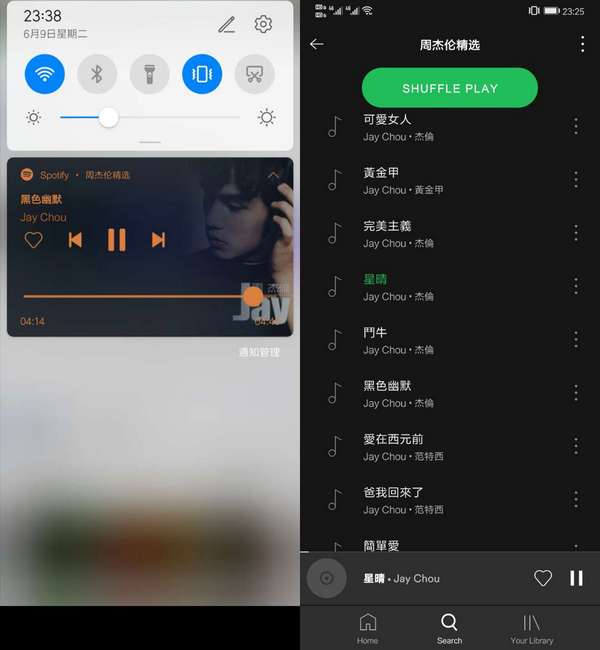Switch to the Home tab
600x650 pixels.
point(368,629)
